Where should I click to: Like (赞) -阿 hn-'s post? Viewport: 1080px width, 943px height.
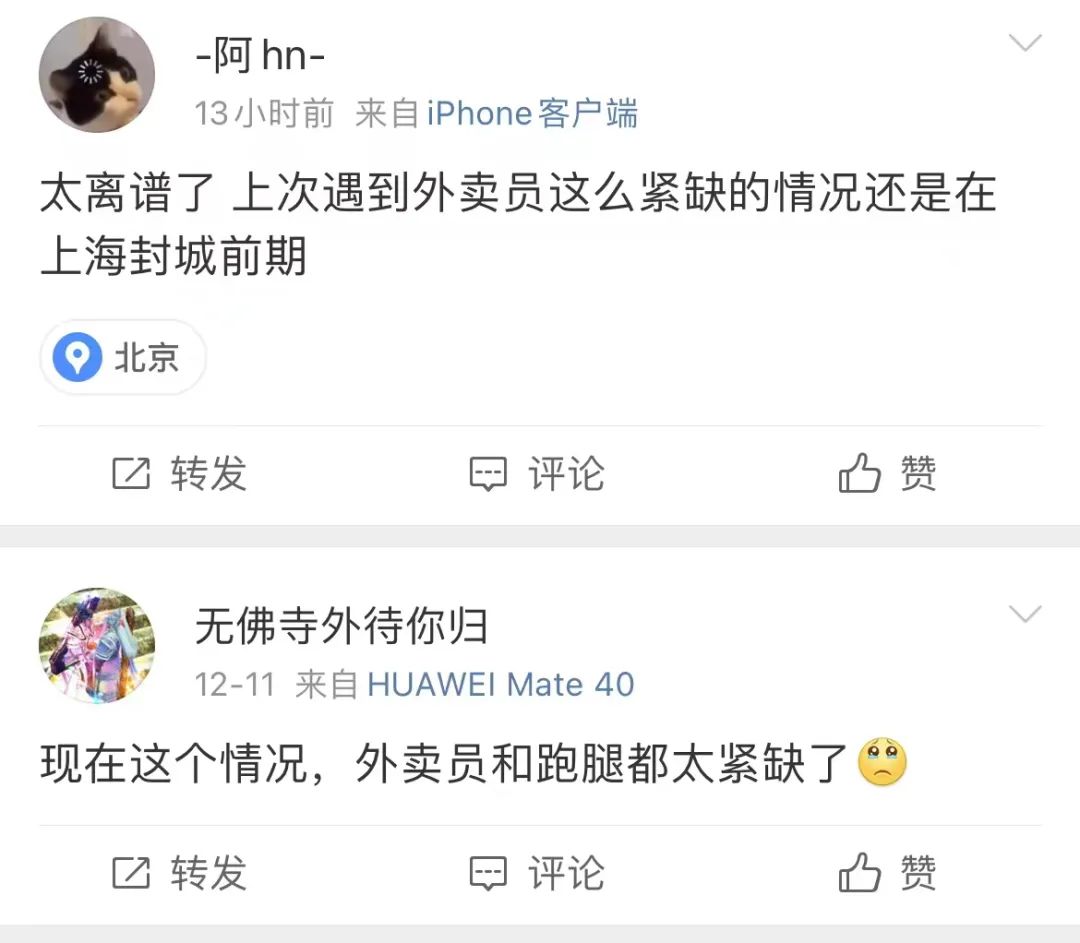[887, 473]
